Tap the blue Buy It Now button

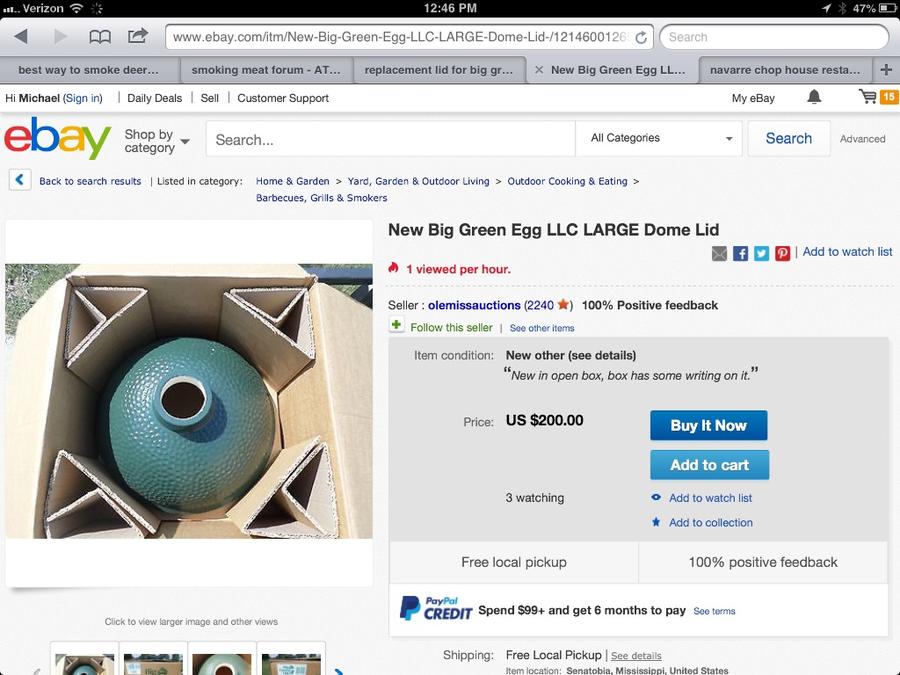(708, 425)
